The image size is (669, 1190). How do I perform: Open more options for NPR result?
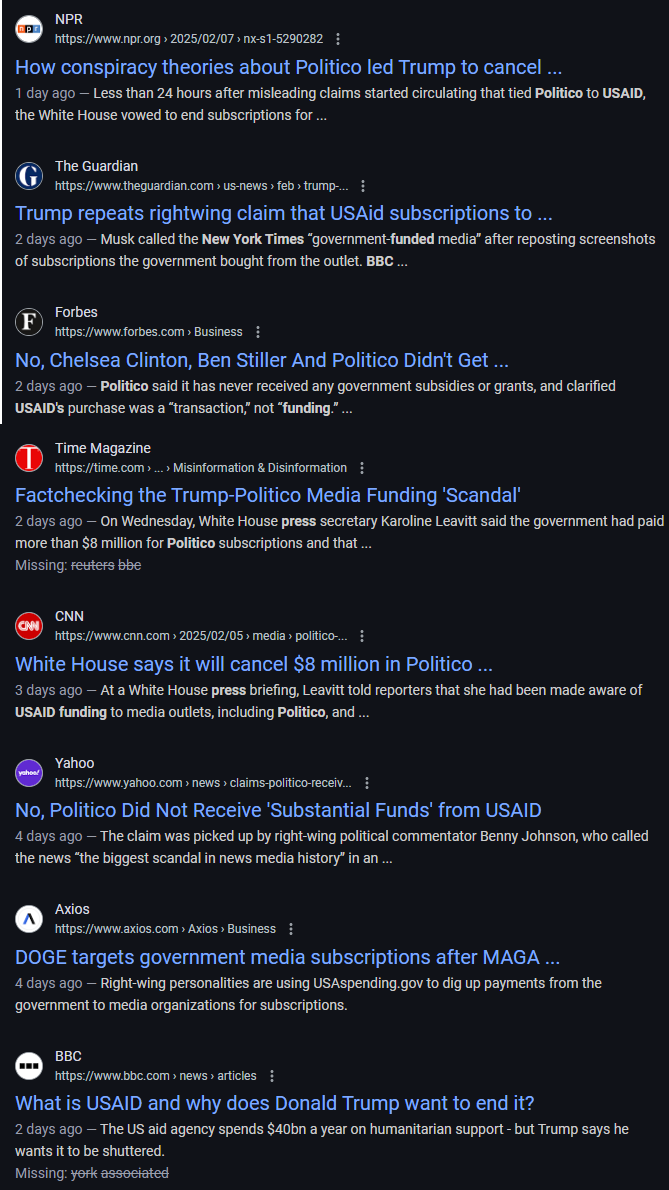coord(338,39)
